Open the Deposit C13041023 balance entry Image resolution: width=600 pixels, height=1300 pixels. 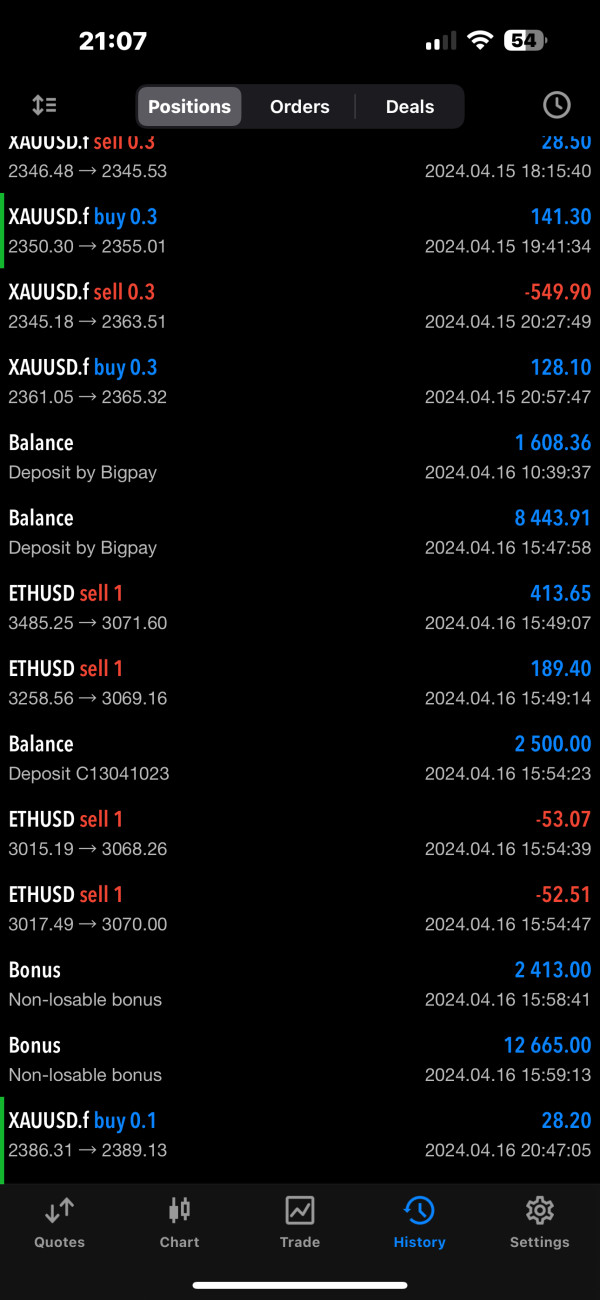point(300,758)
